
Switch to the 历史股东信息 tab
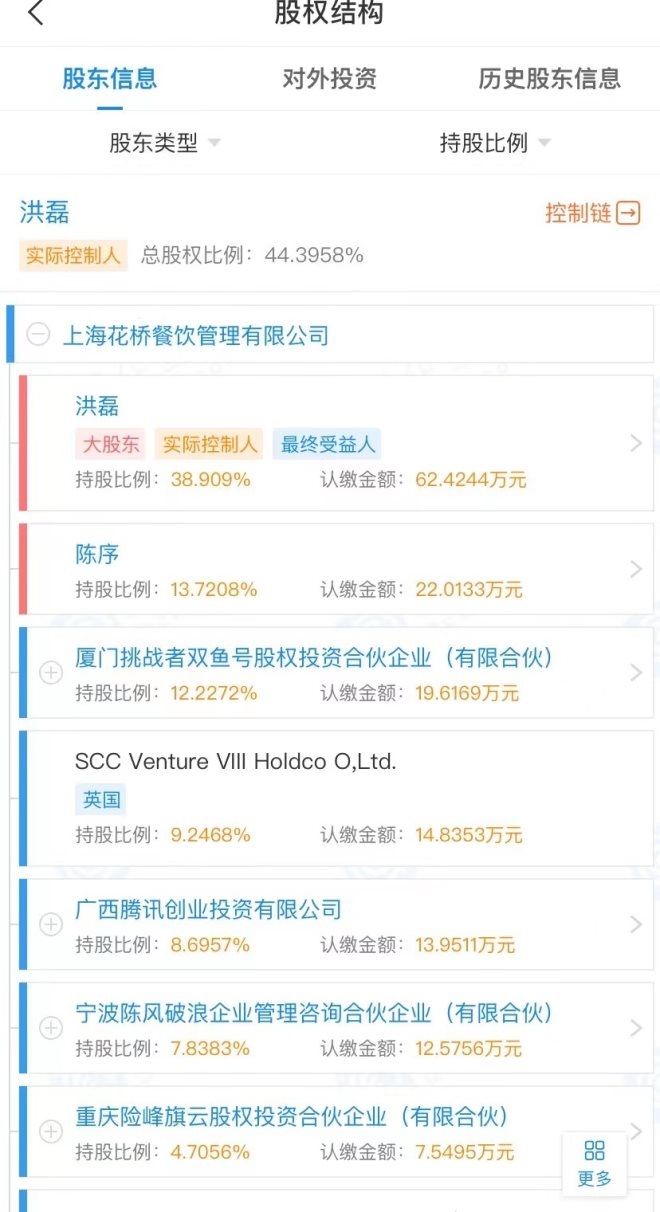pos(549,79)
